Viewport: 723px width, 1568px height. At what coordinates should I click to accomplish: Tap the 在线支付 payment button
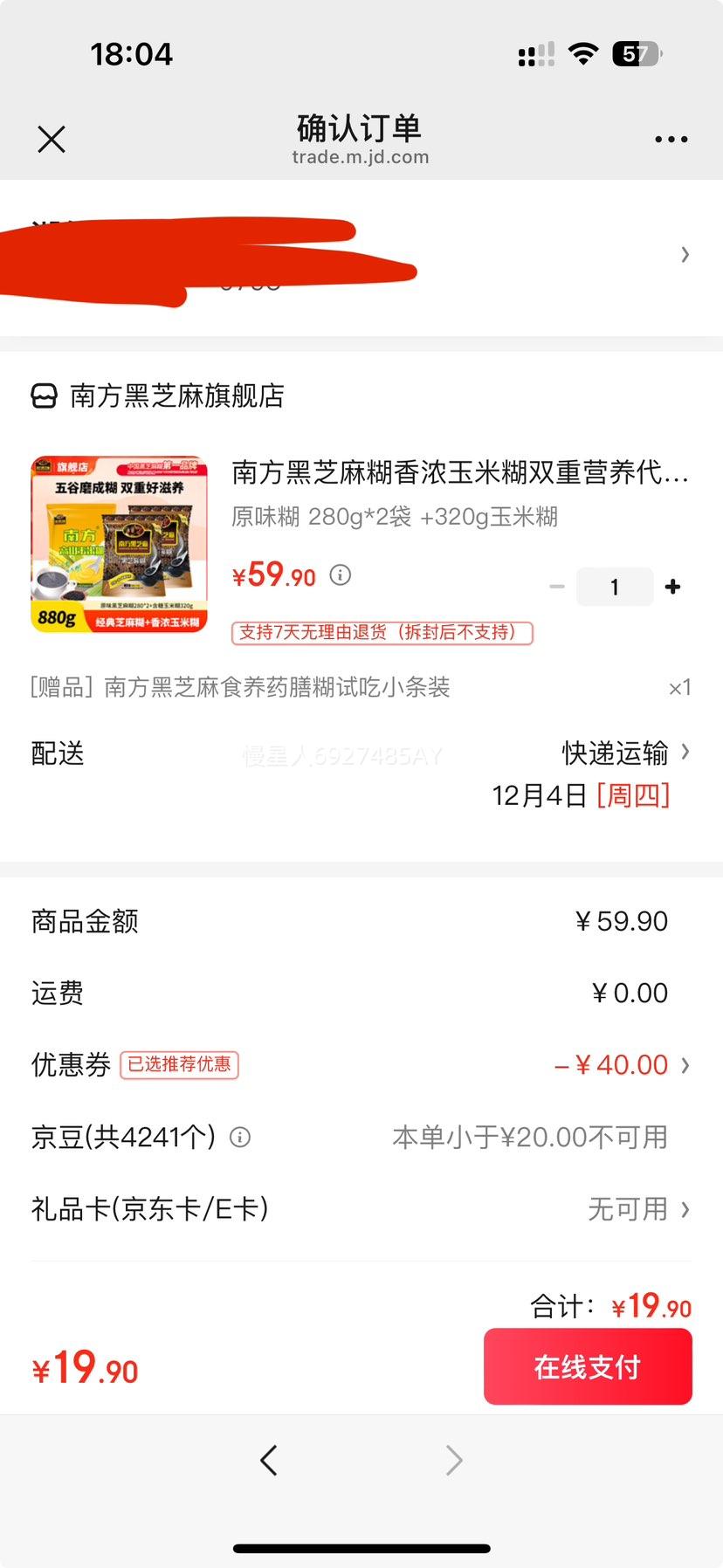click(588, 1367)
